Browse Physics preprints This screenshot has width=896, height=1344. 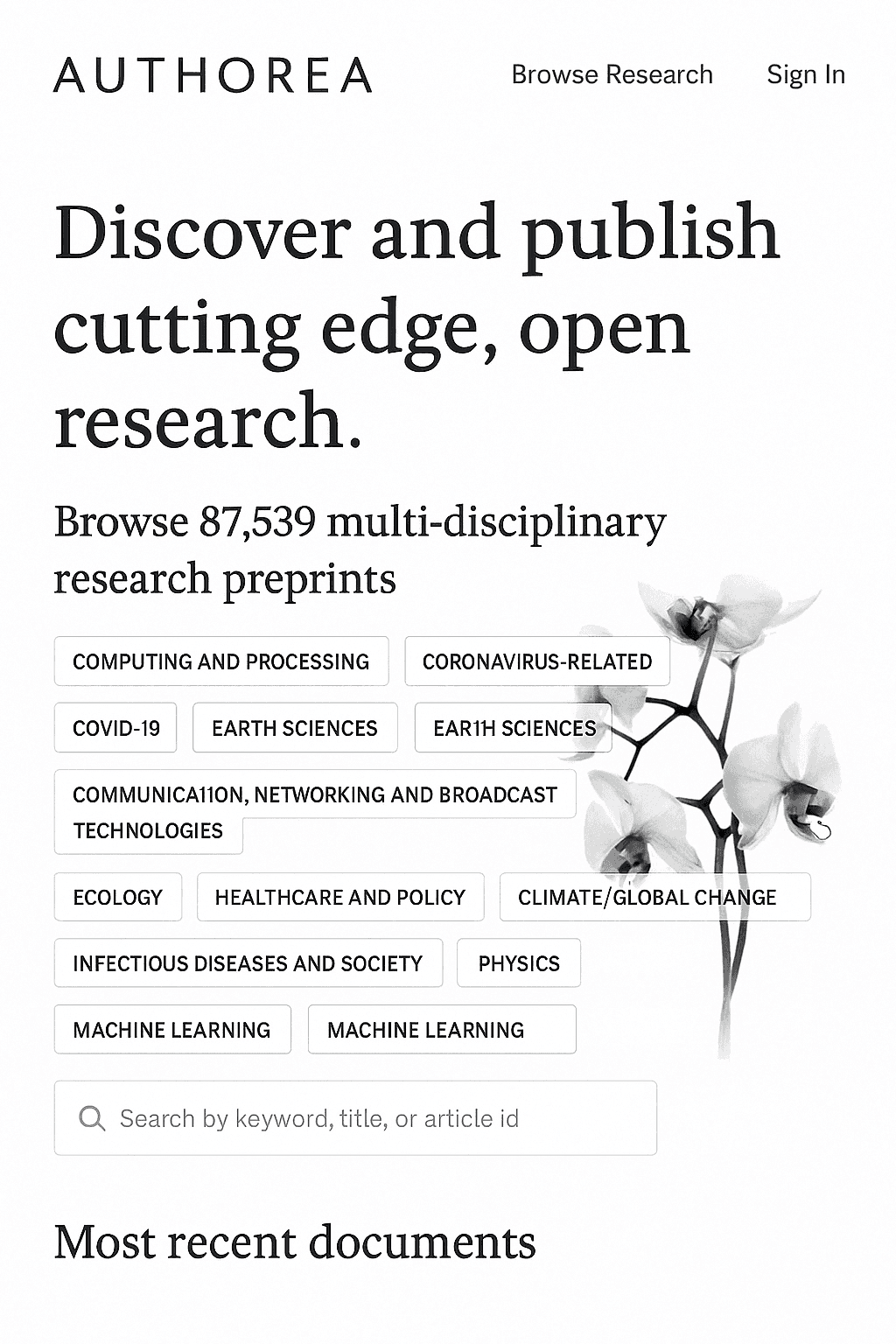(x=518, y=963)
